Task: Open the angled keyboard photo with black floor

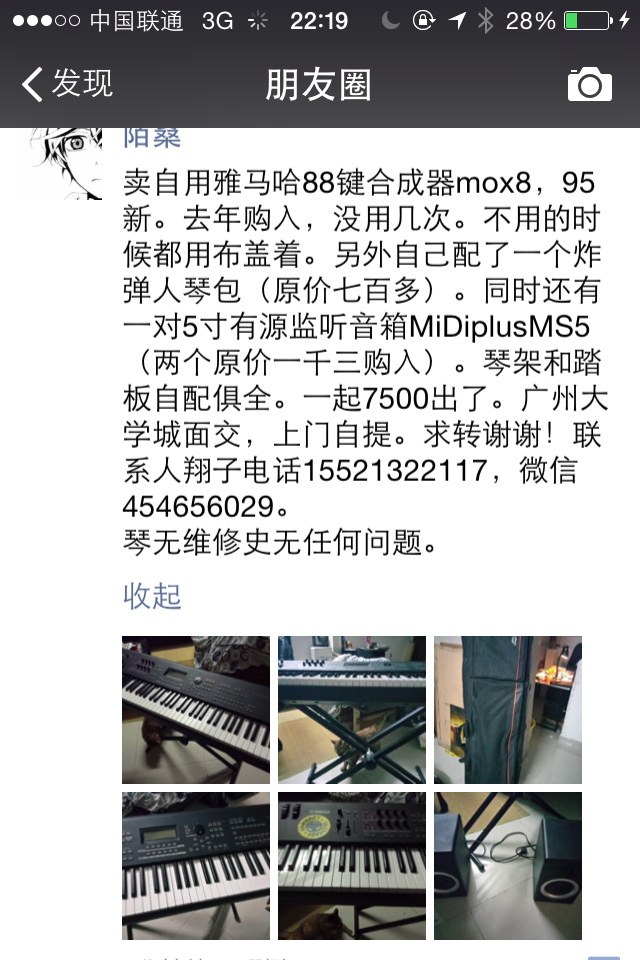Action: [x=196, y=709]
